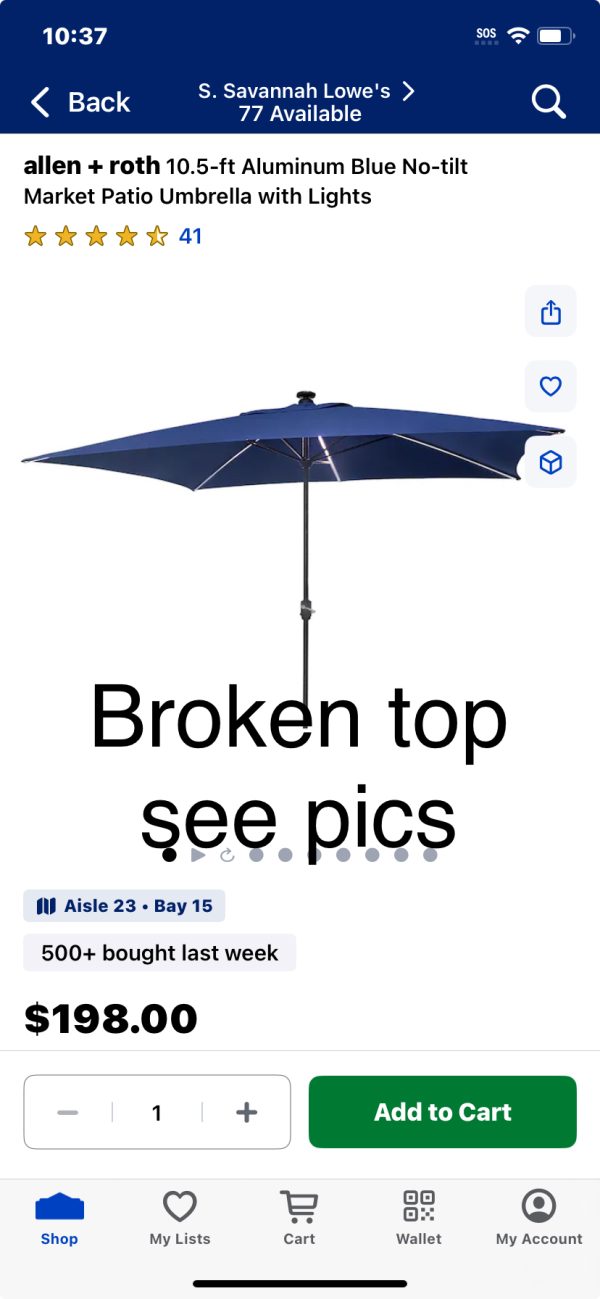Screen dimensions: 600x1299
Task: Share this patio umbrella
Action: click(550, 312)
